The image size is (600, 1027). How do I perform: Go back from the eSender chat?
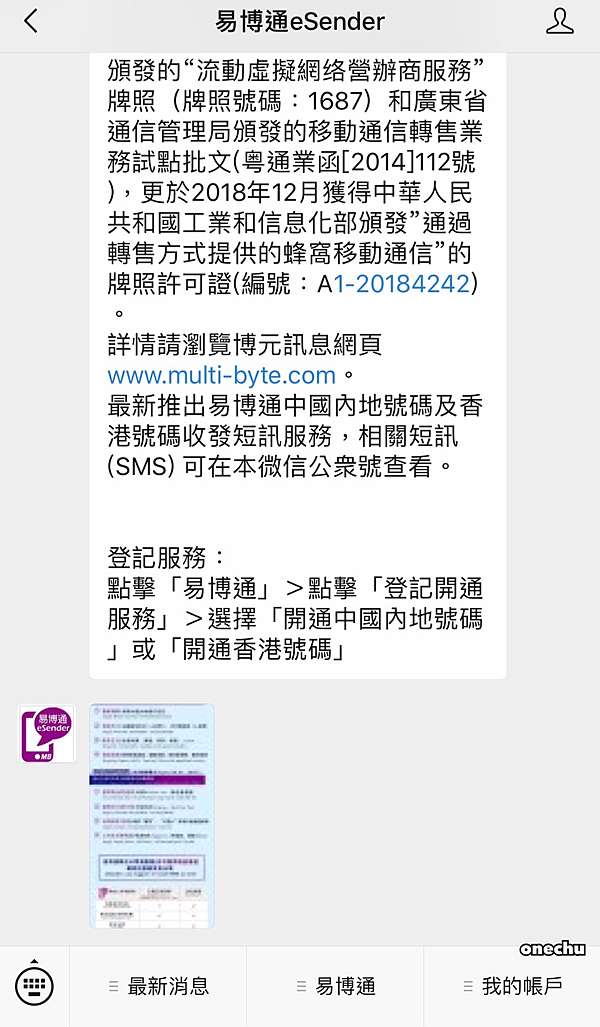[x=31, y=22]
